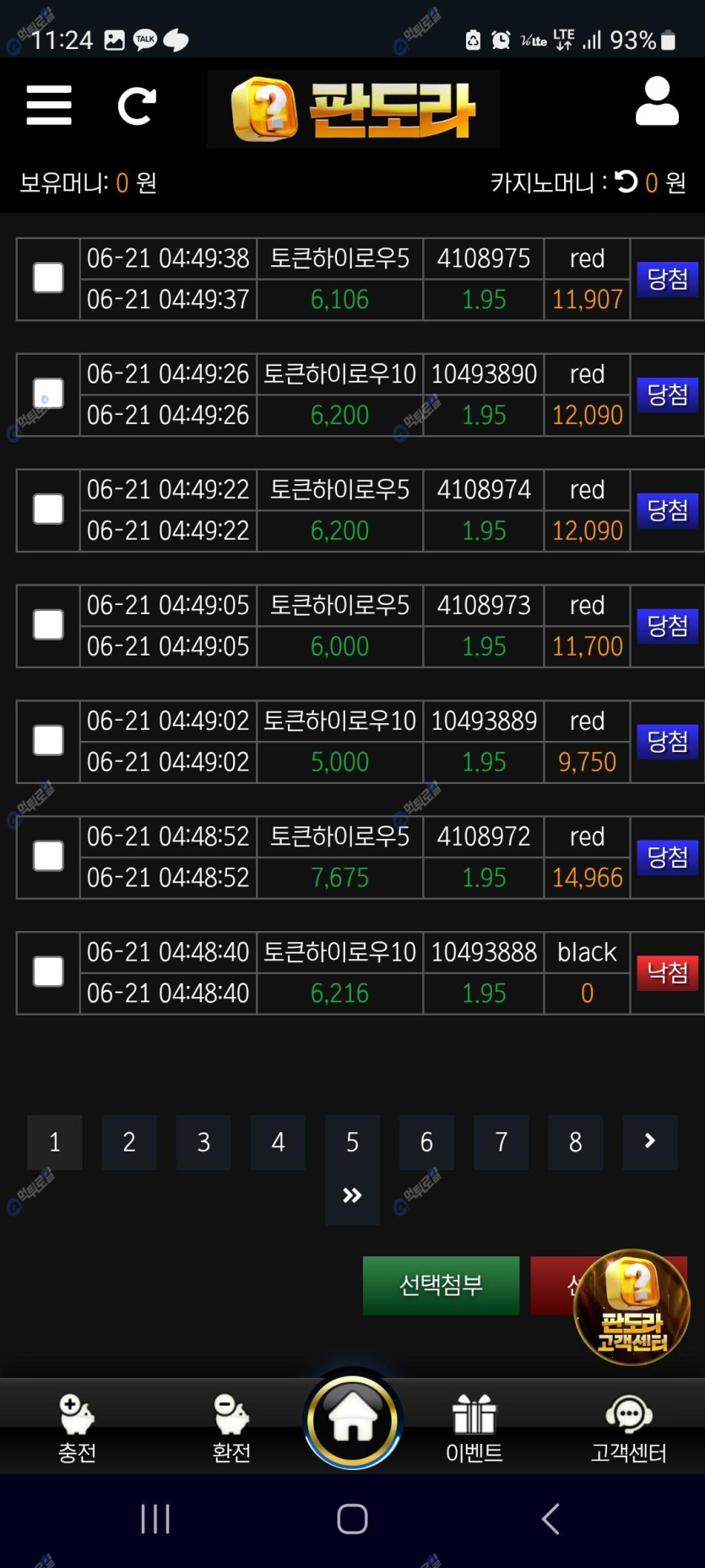Open the user profile icon
The width and height of the screenshot is (705, 1568).
657,102
